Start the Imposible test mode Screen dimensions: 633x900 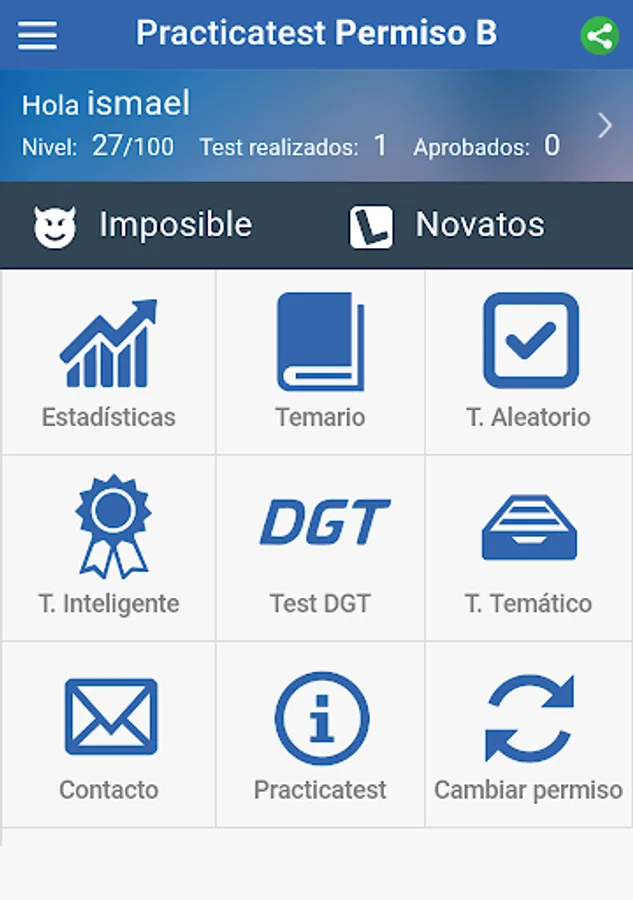(143, 225)
